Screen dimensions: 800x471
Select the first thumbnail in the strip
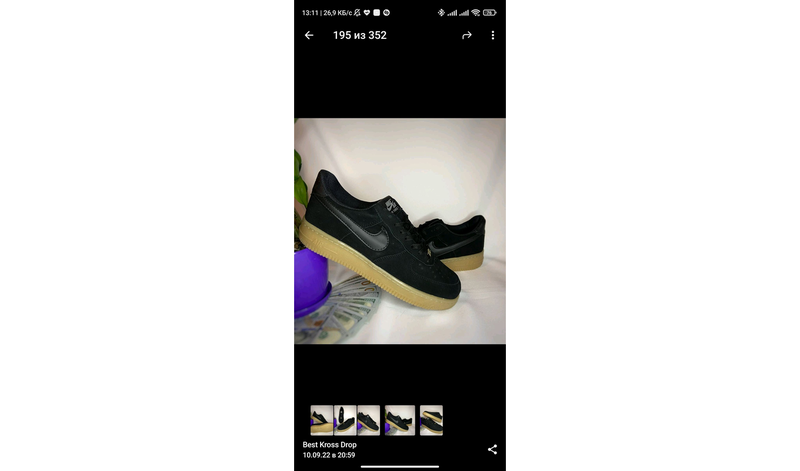pyautogui.click(x=321, y=420)
